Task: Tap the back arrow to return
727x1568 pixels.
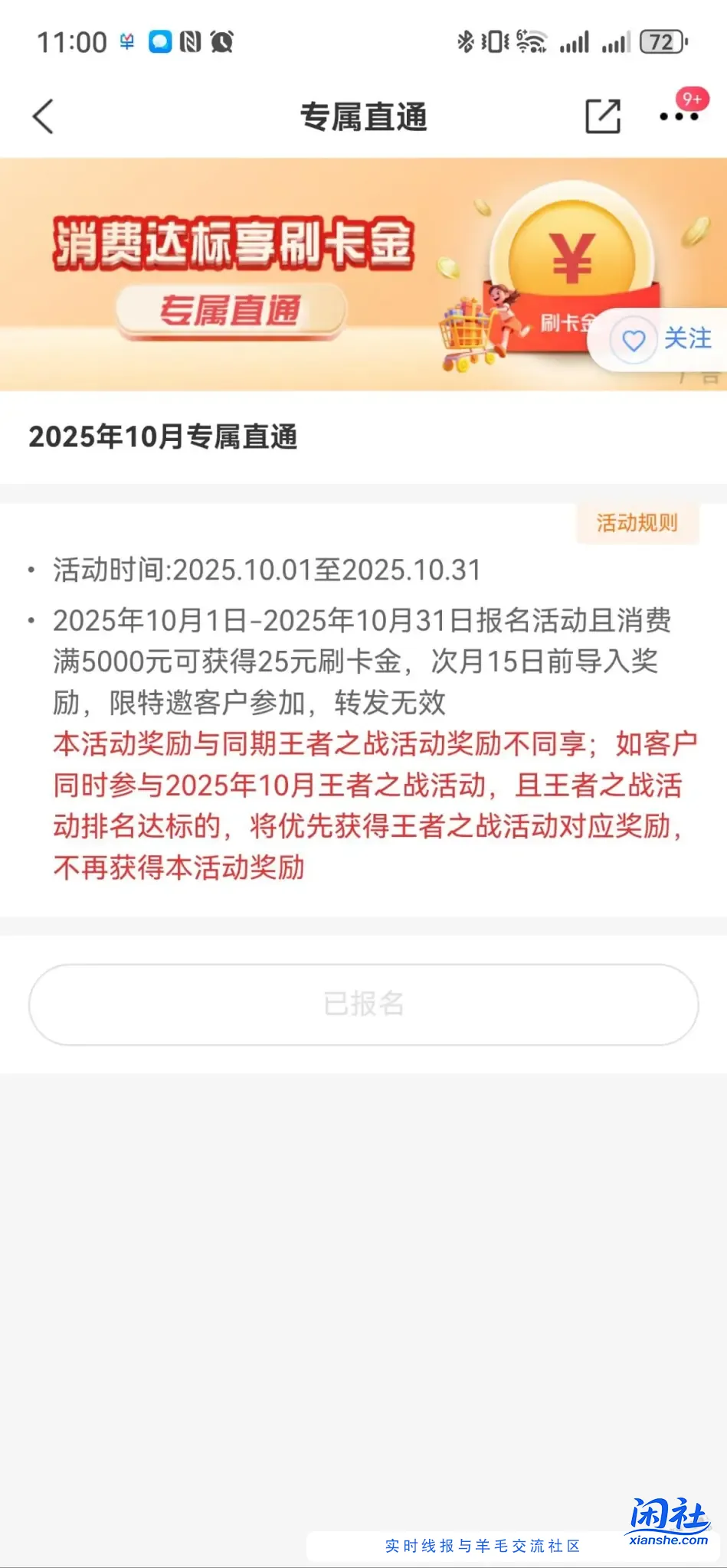Action: (44, 117)
